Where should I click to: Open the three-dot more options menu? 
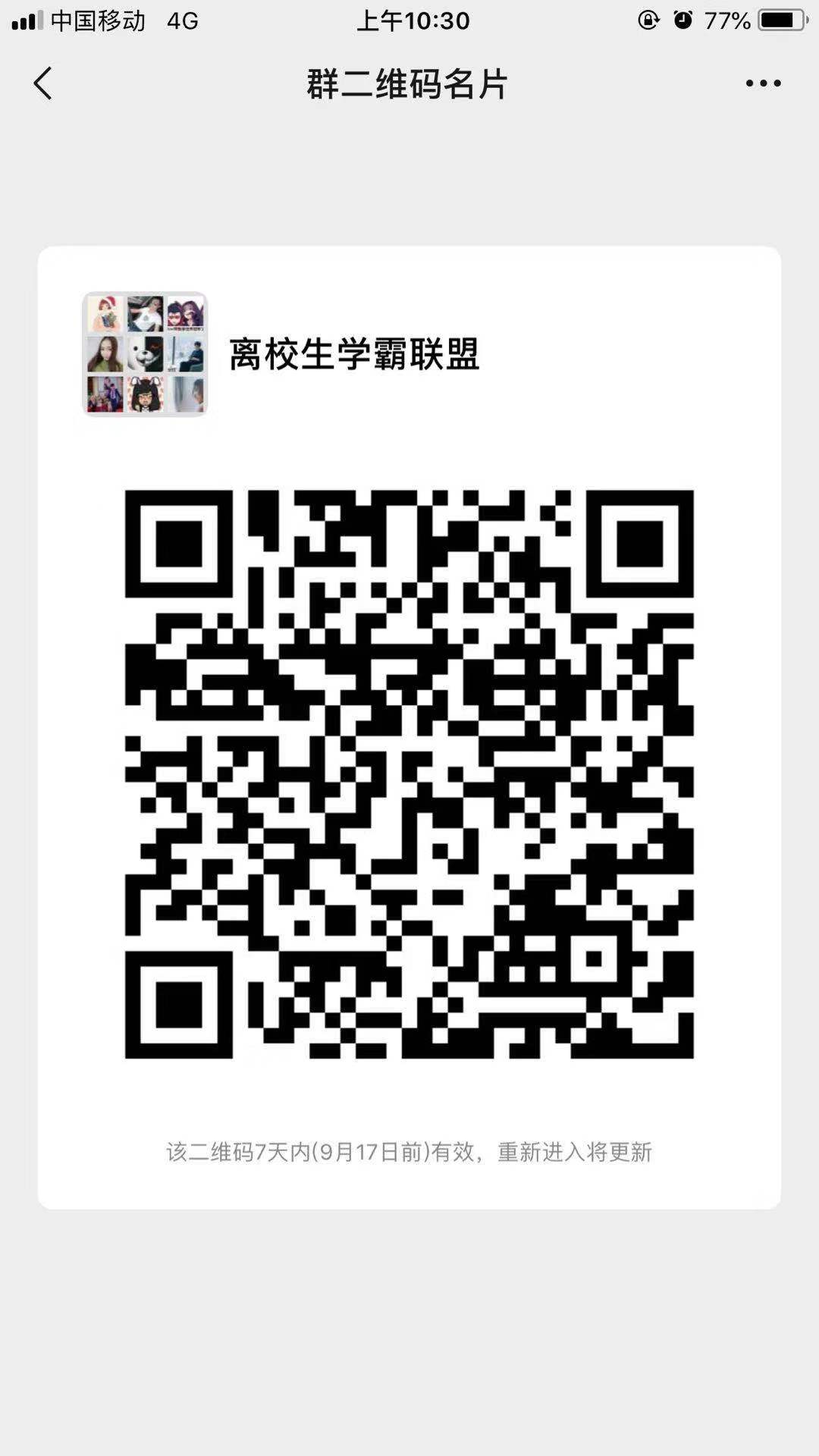click(762, 83)
